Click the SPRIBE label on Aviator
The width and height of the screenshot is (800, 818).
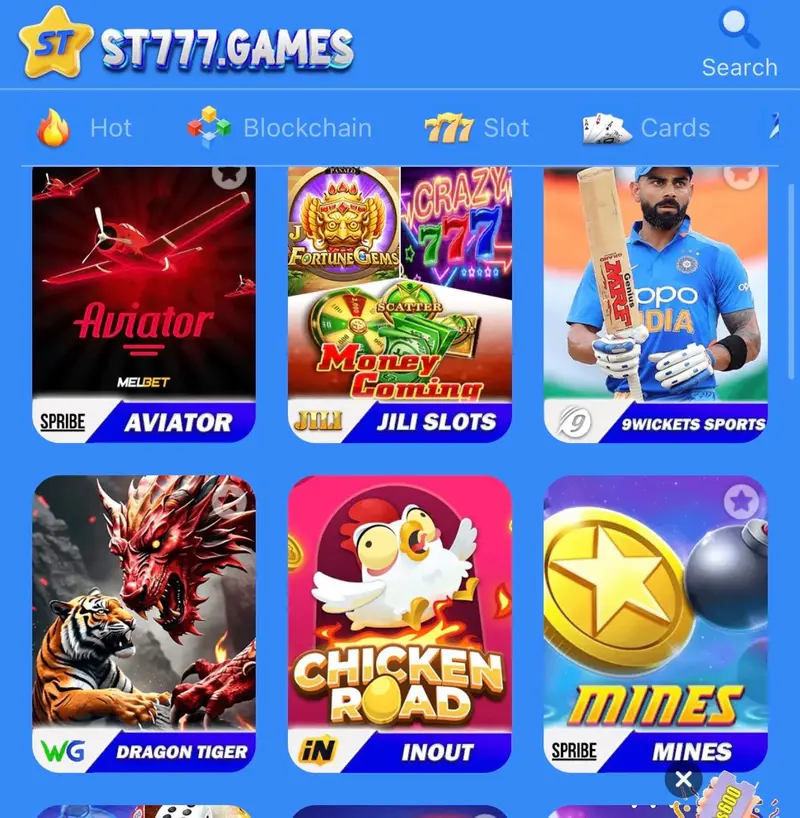click(62, 423)
